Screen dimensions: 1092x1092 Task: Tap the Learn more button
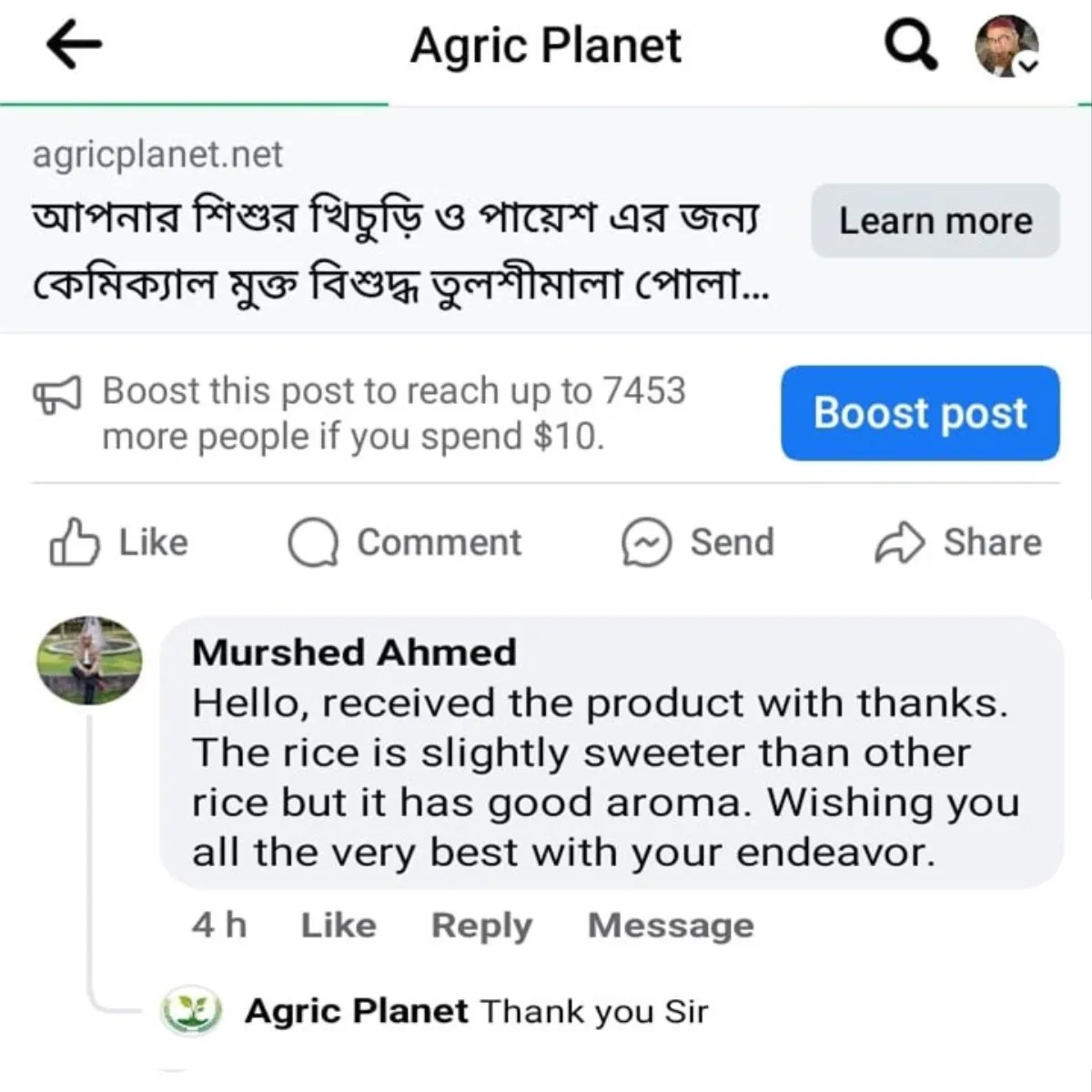point(935,221)
